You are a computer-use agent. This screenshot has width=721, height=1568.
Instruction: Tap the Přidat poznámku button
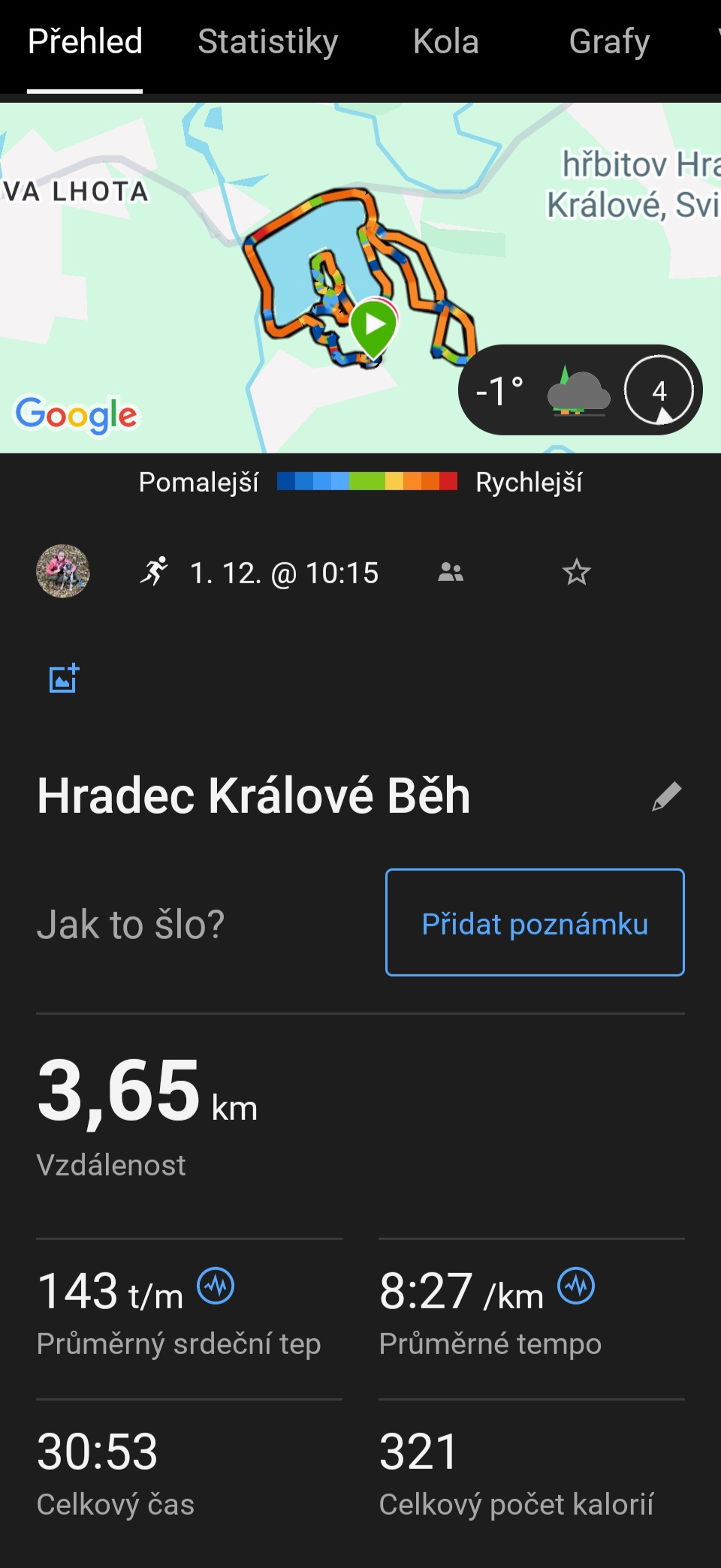534,922
